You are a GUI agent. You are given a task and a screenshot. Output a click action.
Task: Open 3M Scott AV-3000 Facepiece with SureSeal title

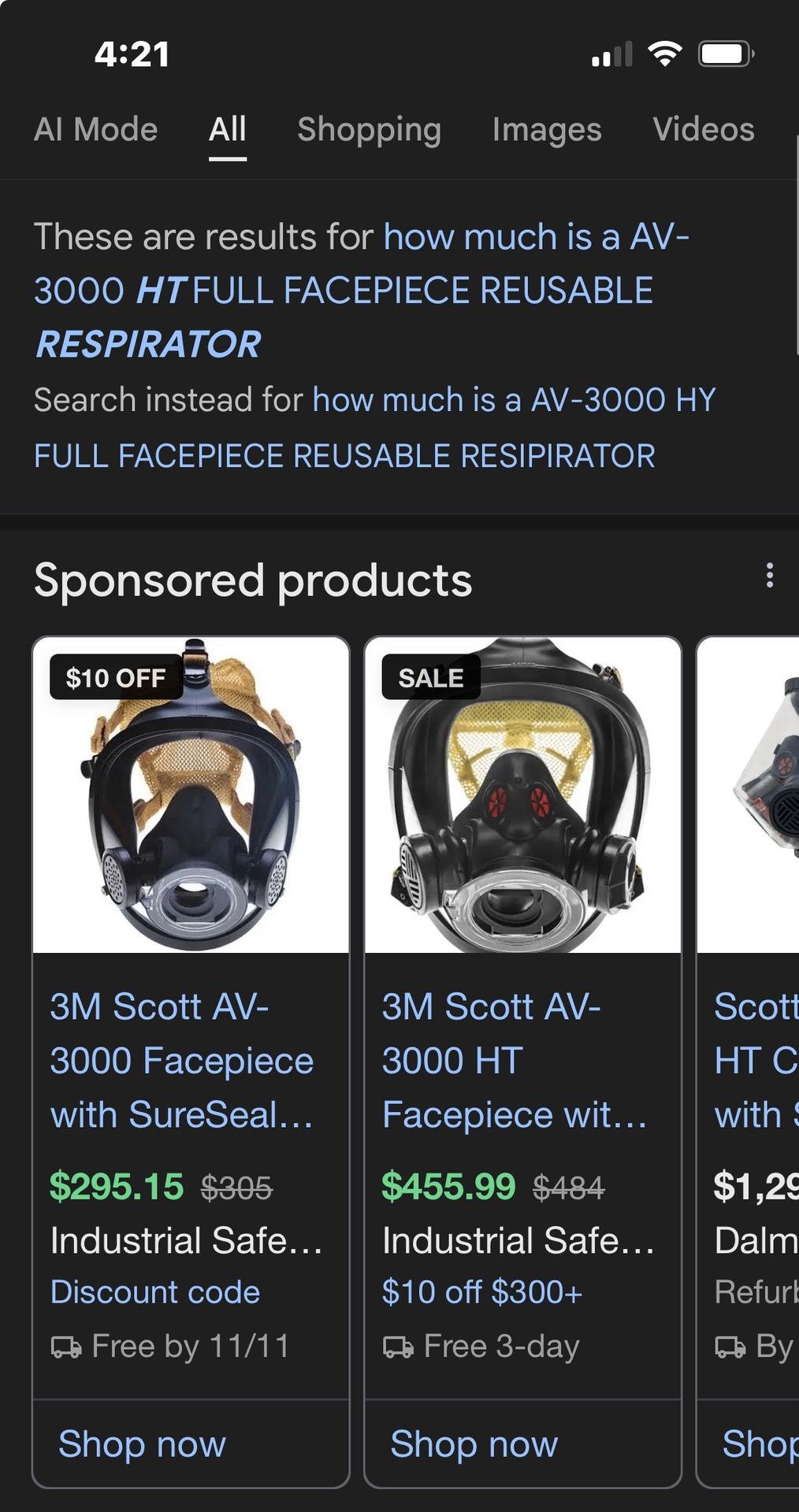click(182, 1061)
